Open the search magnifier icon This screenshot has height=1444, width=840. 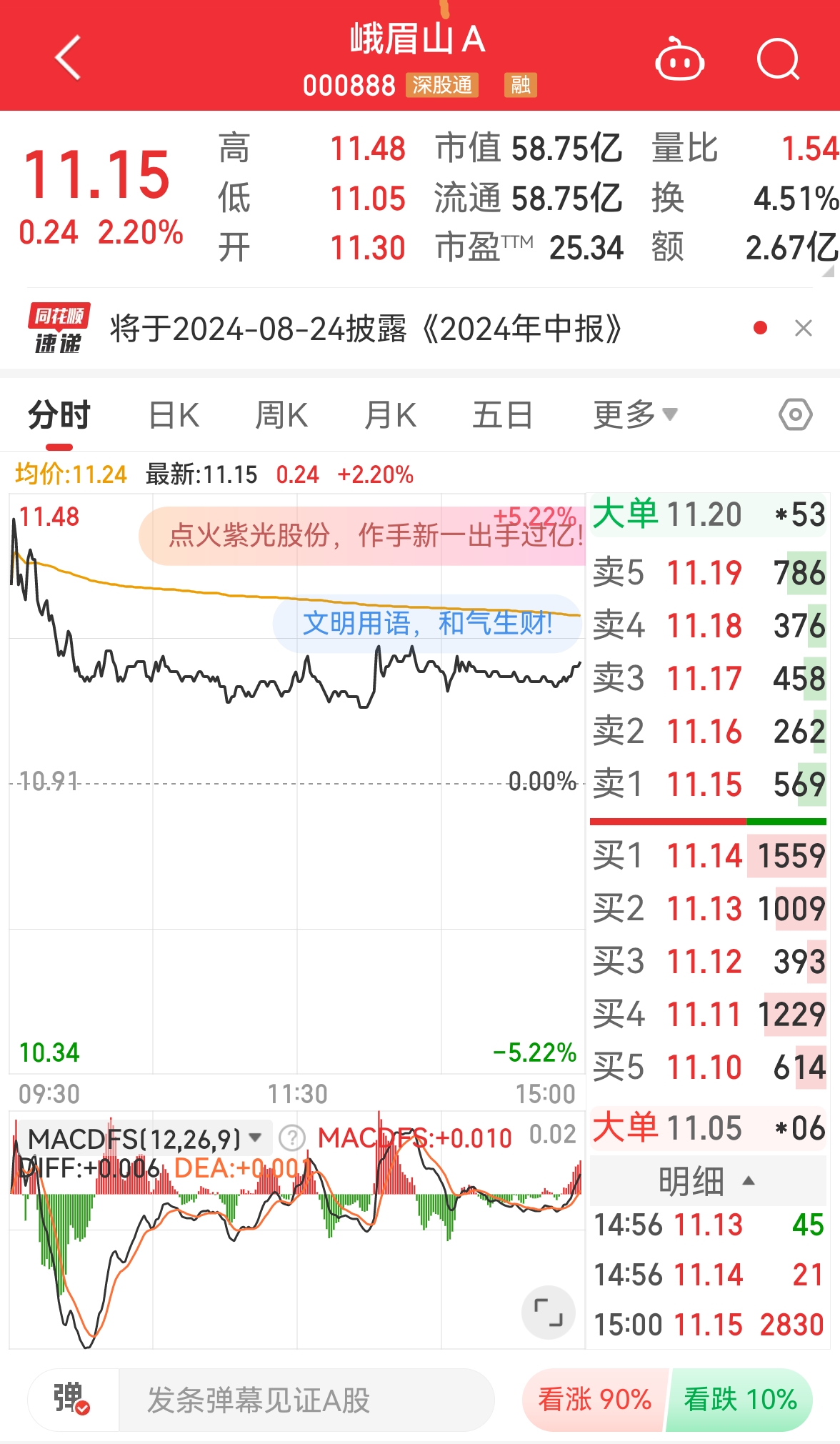(x=779, y=60)
